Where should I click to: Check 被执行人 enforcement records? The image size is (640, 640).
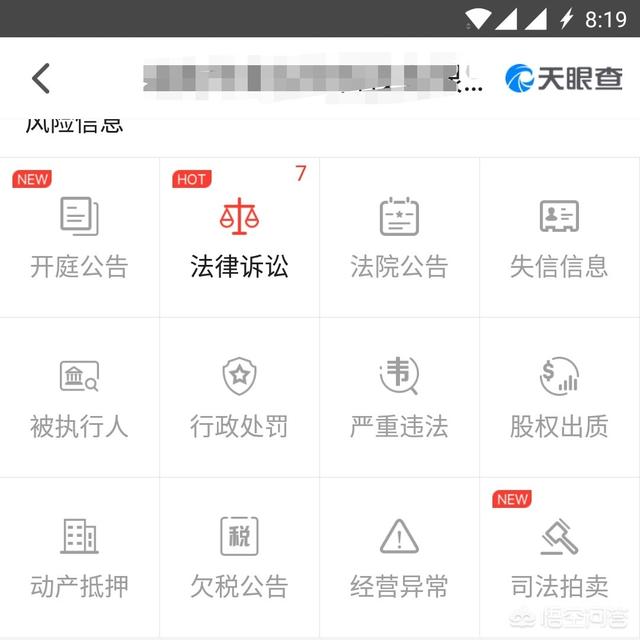[x=80, y=398]
